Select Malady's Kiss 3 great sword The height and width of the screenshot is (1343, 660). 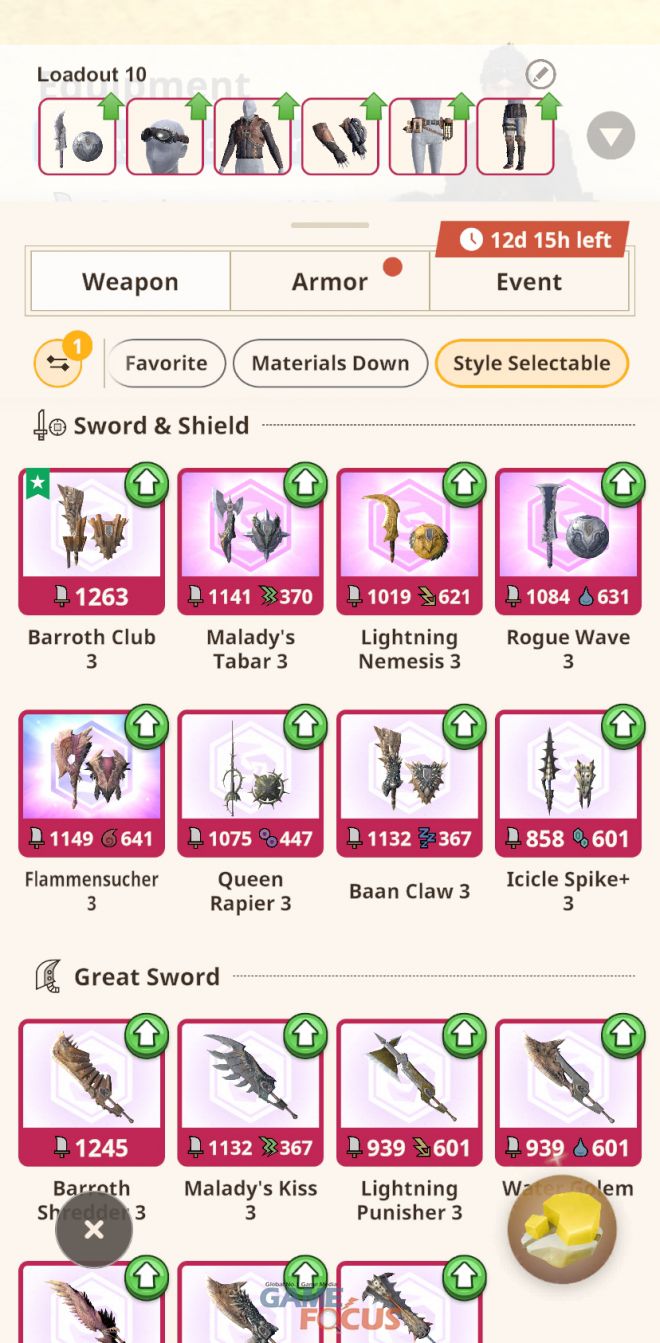(250, 1093)
